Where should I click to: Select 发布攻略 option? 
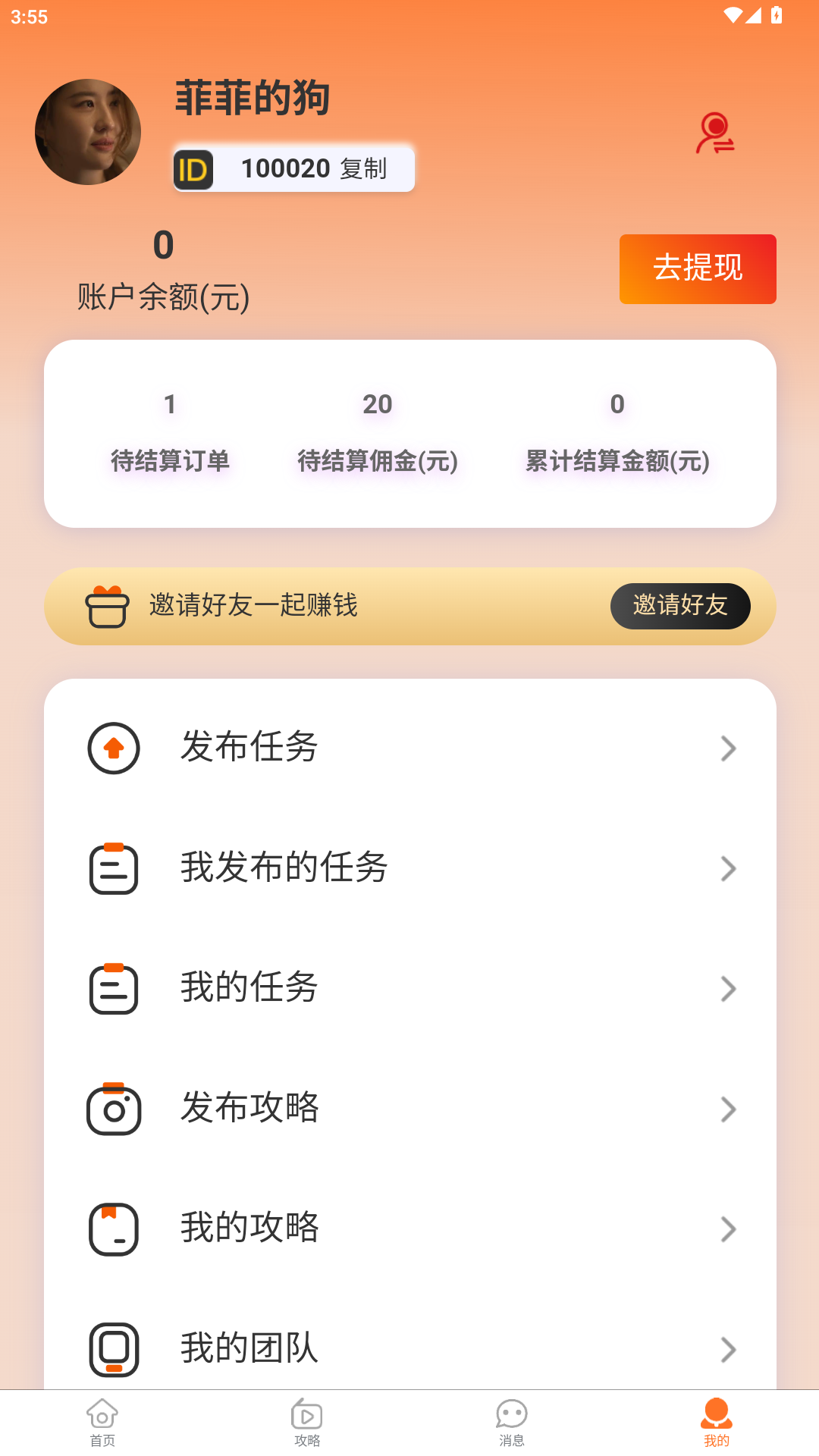tap(409, 1109)
